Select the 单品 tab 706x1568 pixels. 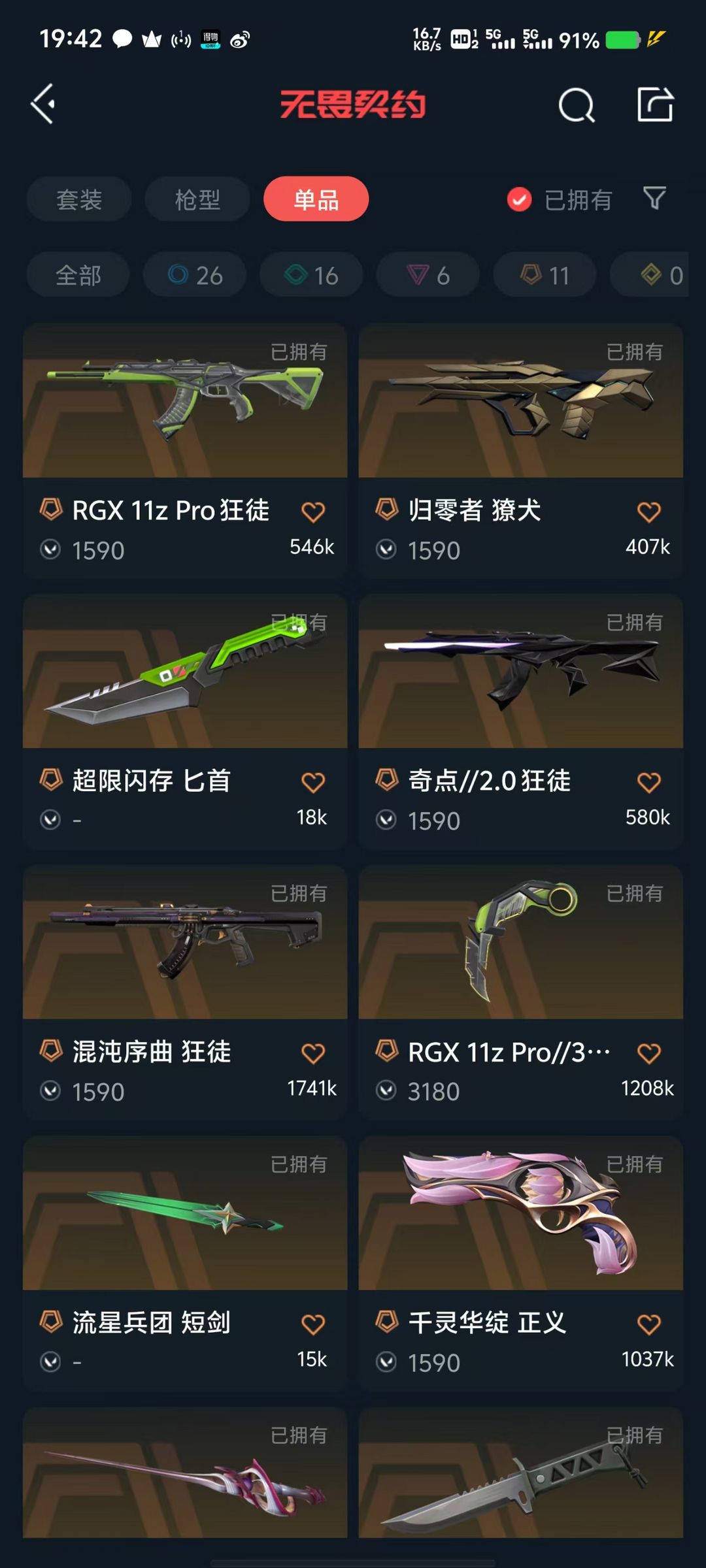pos(316,199)
